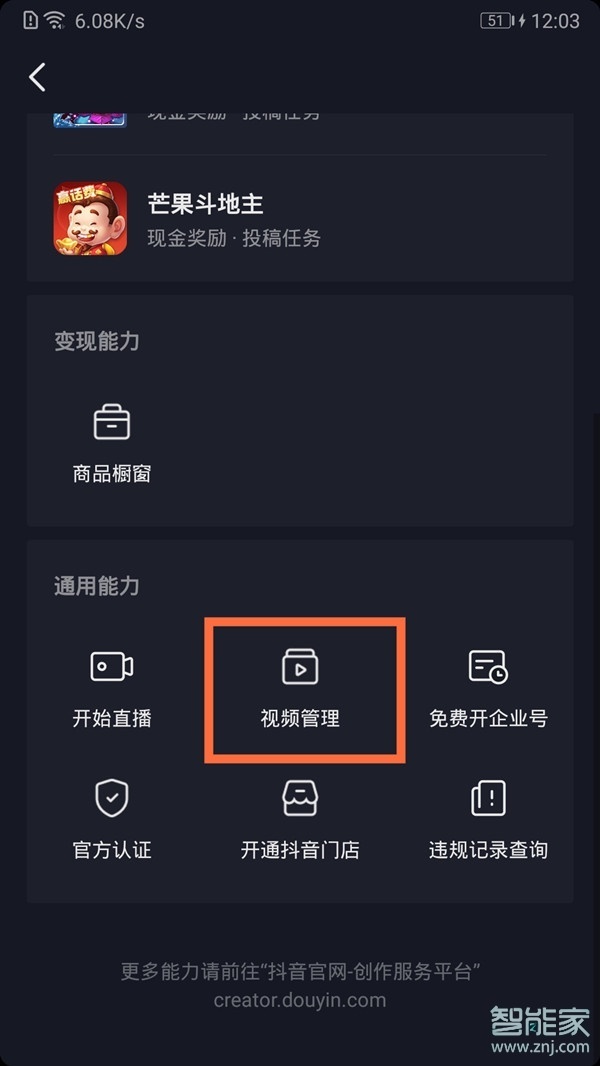Open the 芒果斗地主 submission task
Screen dimensions: 600x1066
(300, 218)
